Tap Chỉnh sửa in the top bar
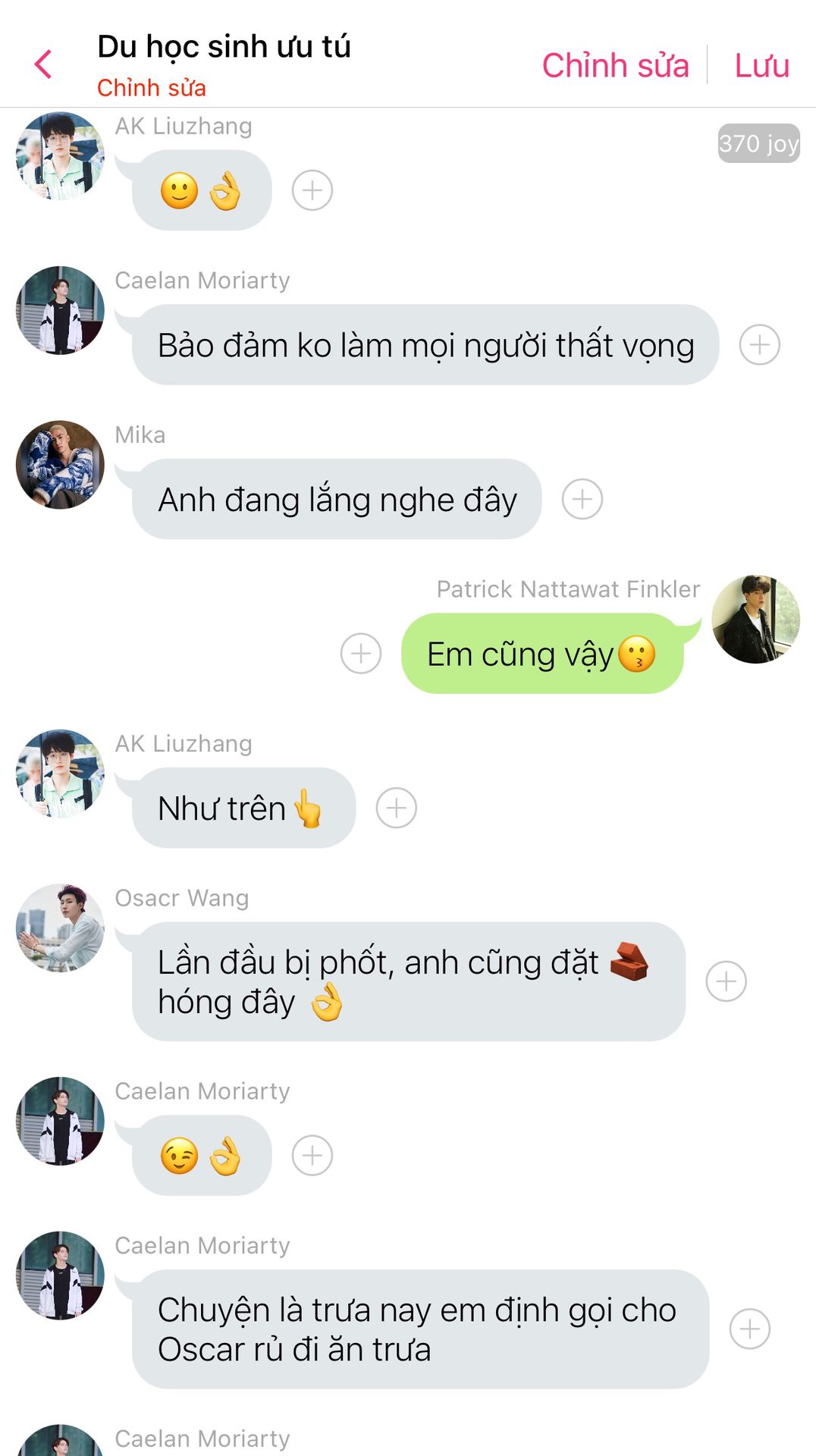The width and height of the screenshot is (816, 1456). click(615, 65)
